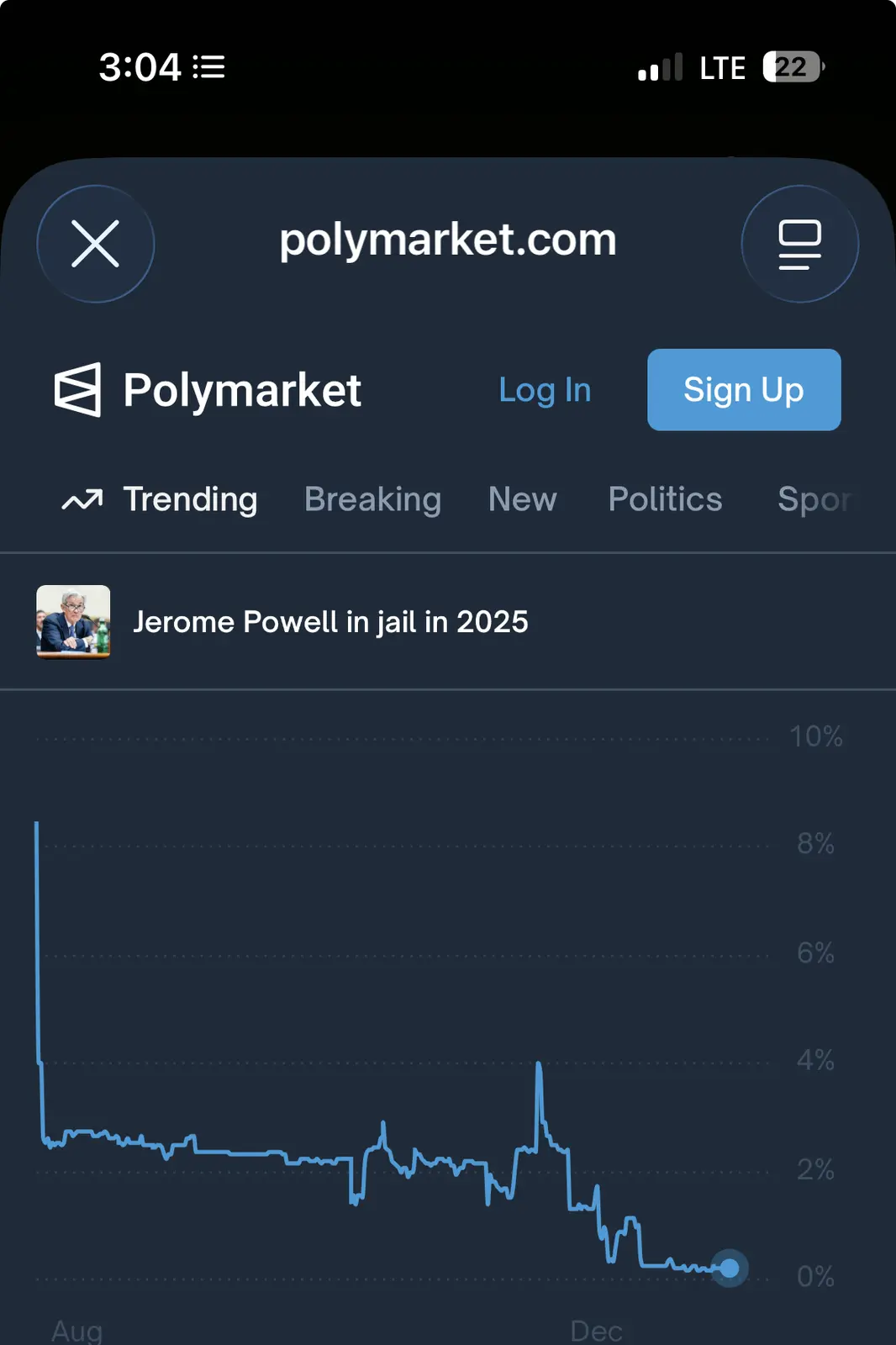Image resolution: width=896 pixels, height=1345 pixels.
Task: Go to the Sports tab
Action: pyautogui.click(x=814, y=499)
